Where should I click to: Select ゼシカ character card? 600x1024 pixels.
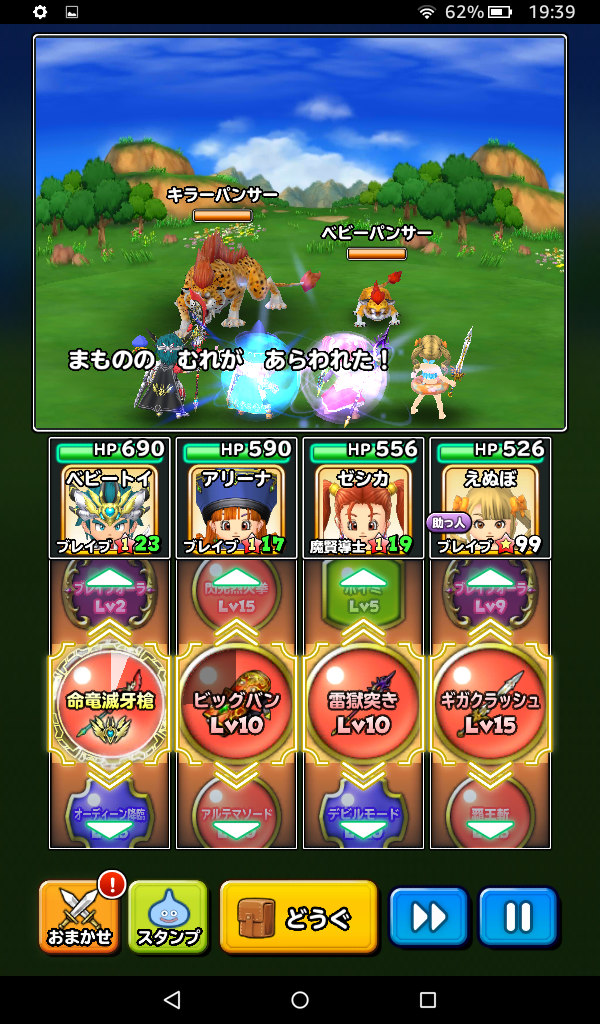363,498
